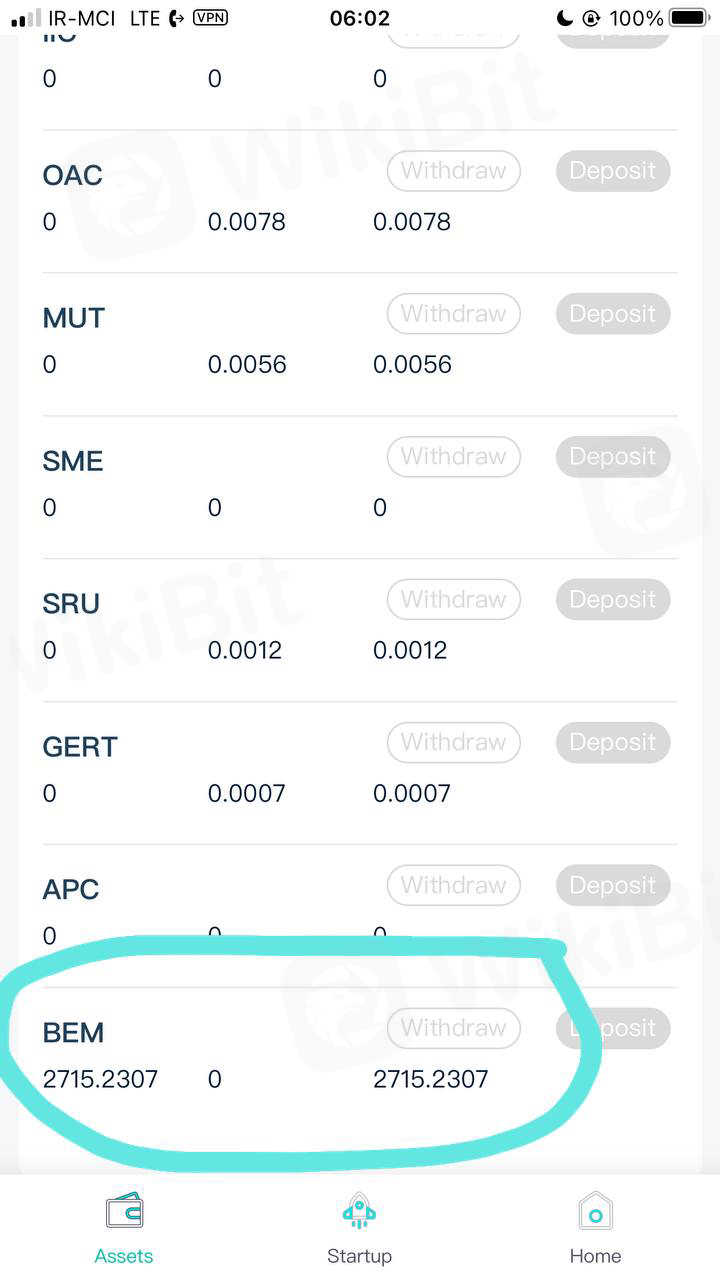720x1280 pixels.
Task: Withdraw OAC balance
Action: 453,171
